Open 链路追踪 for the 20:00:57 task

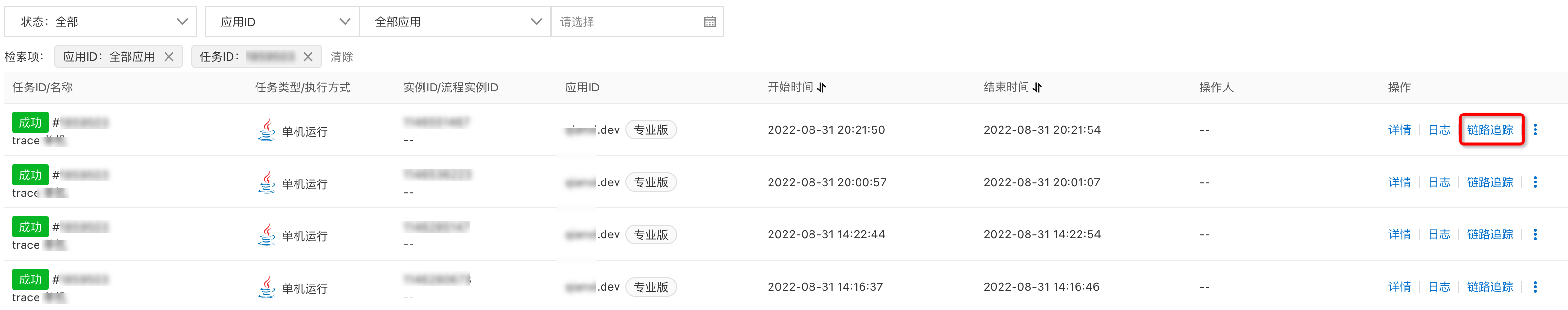tap(1490, 182)
